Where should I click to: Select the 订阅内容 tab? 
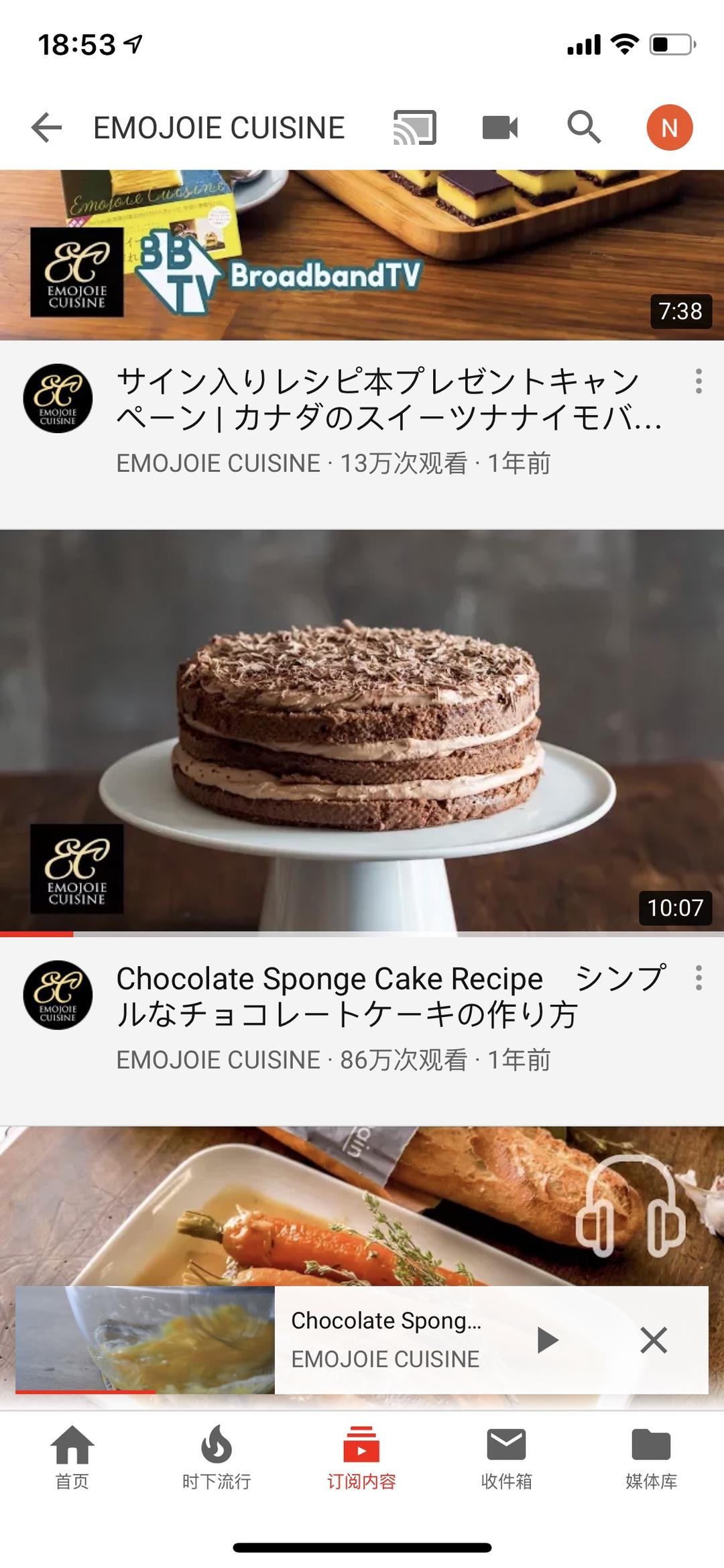point(361,1457)
